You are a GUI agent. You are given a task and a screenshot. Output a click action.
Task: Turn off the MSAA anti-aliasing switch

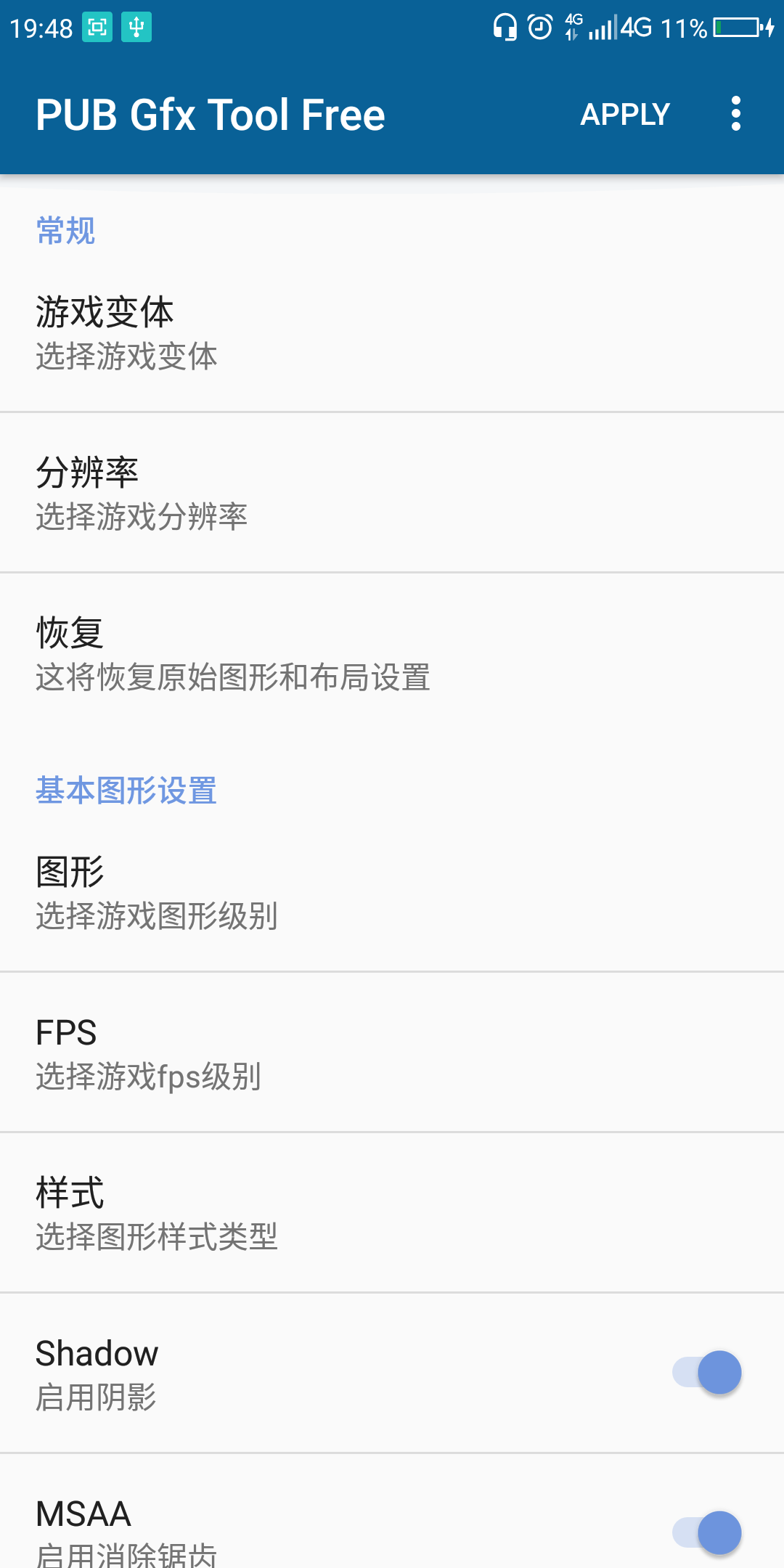[x=708, y=1532]
